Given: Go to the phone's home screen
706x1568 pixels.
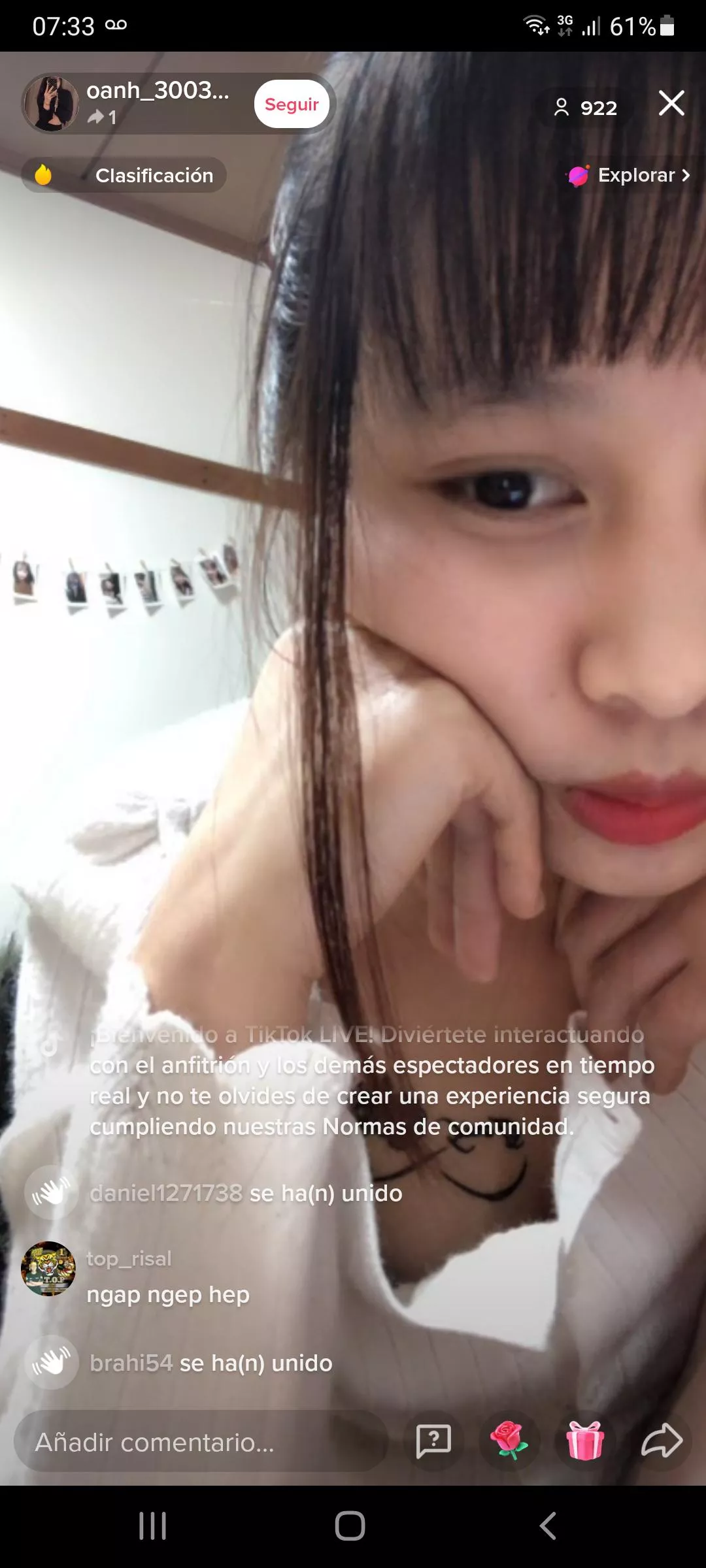Looking at the screenshot, I should pos(350,1526).
